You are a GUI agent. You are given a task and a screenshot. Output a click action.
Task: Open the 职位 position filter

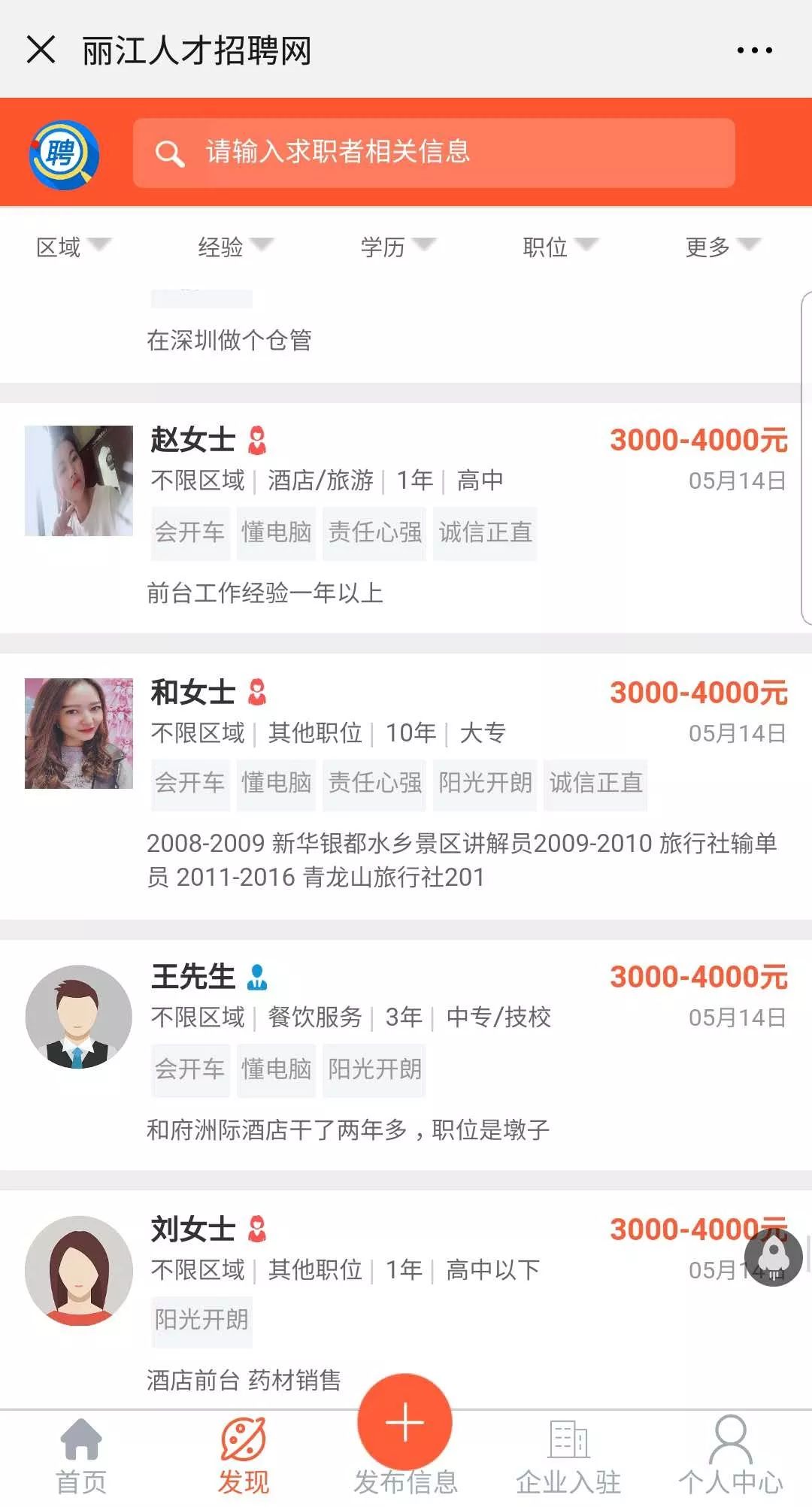click(558, 248)
